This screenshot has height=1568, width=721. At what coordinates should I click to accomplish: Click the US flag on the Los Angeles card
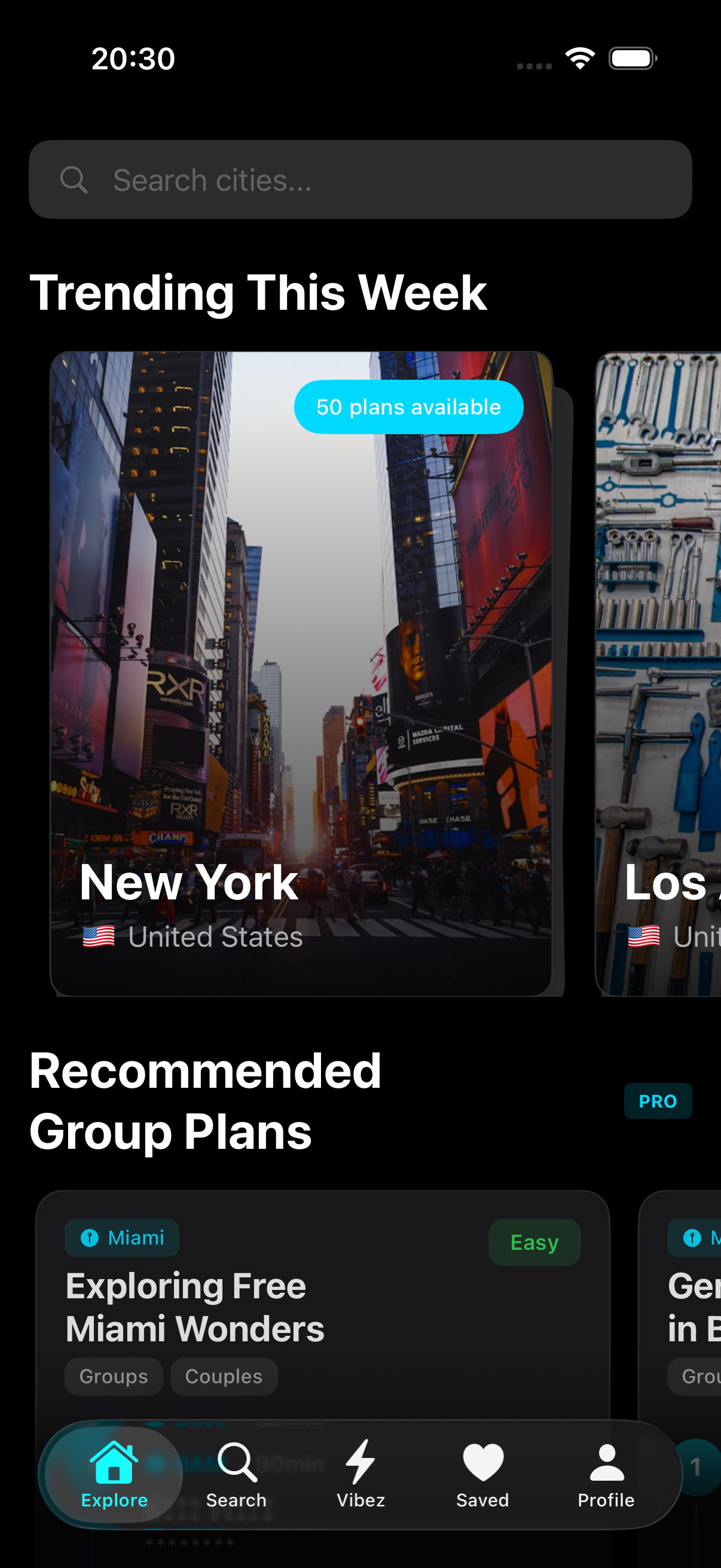pos(644,936)
